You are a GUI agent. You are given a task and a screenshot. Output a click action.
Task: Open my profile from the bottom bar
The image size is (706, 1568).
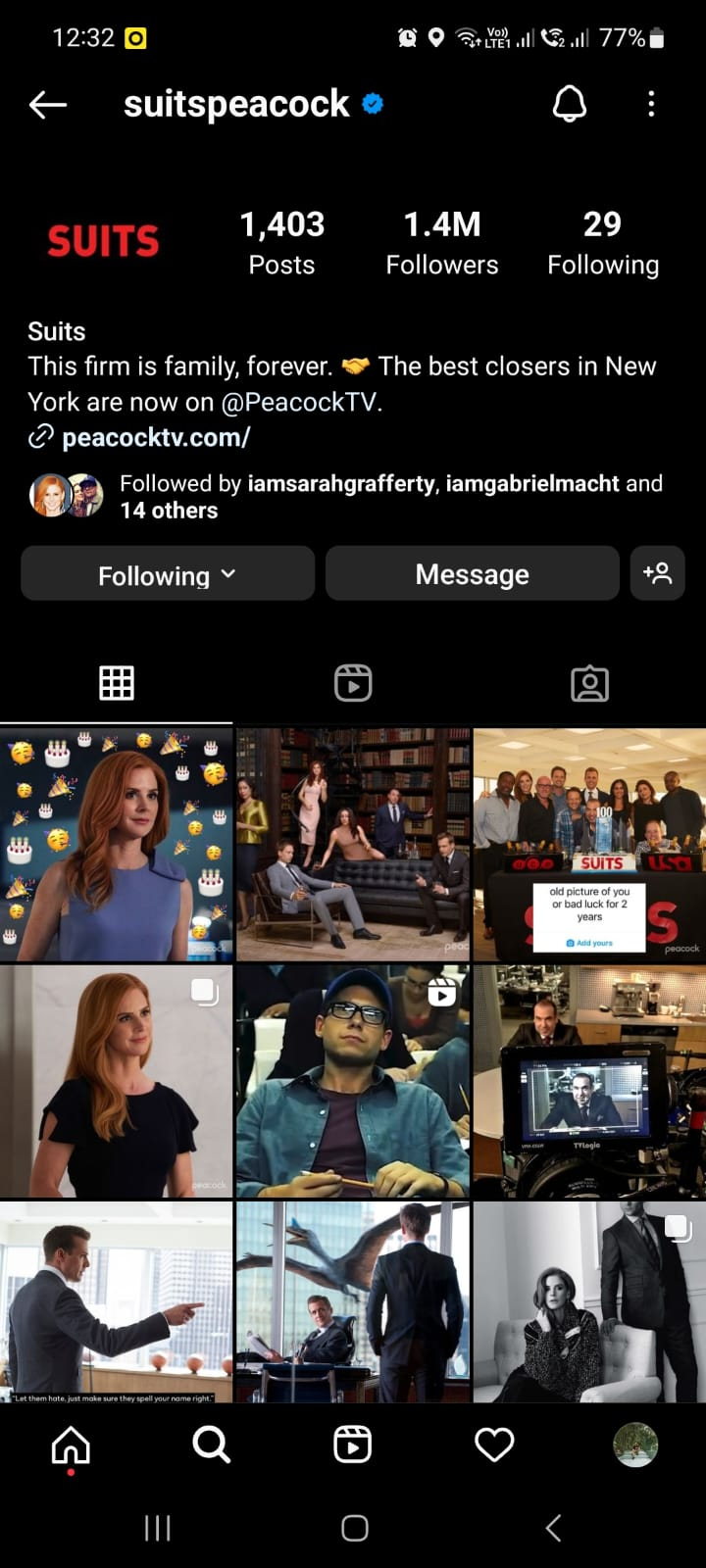click(x=635, y=1445)
